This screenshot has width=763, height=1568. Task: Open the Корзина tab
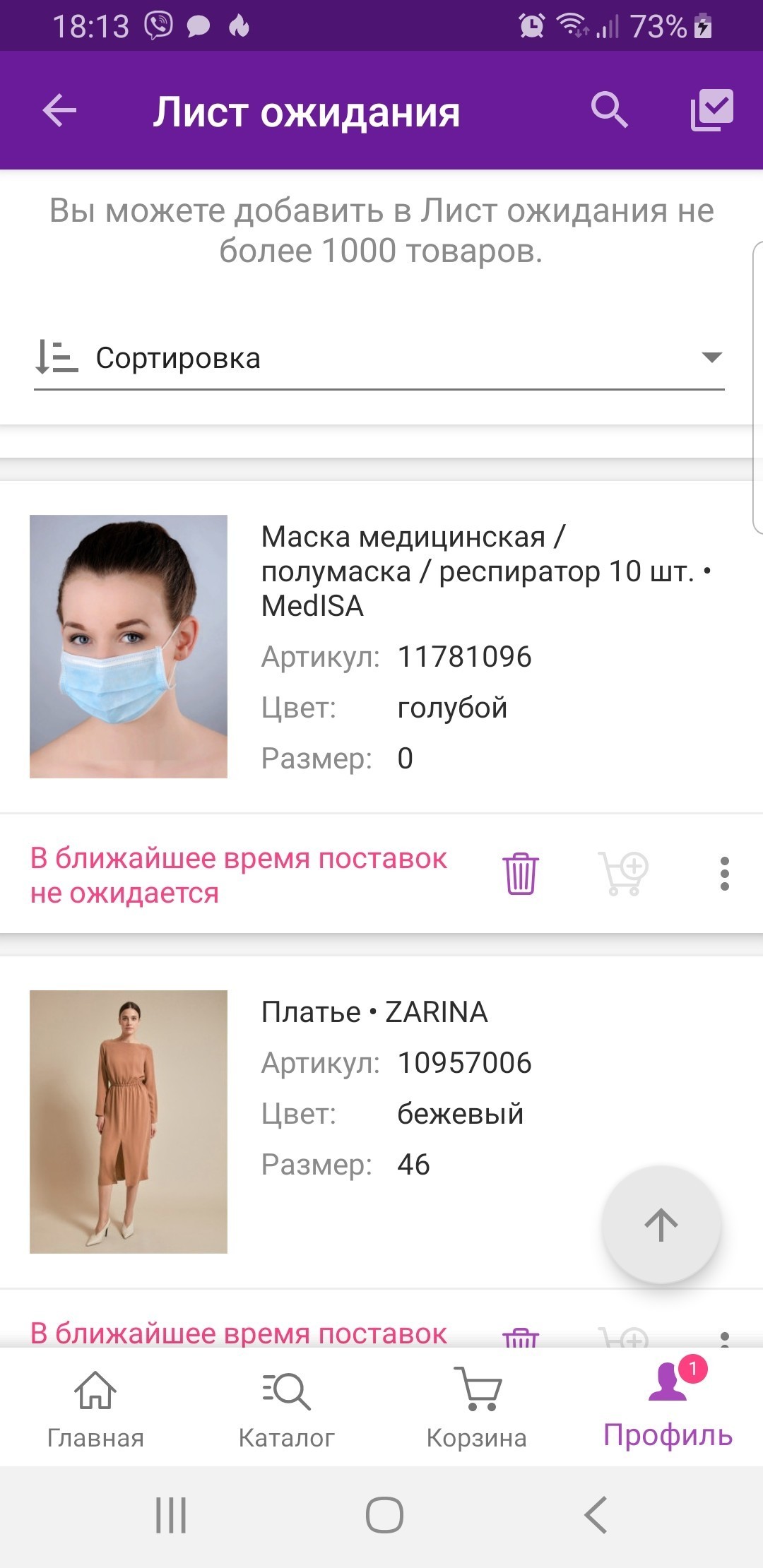click(x=477, y=1407)
